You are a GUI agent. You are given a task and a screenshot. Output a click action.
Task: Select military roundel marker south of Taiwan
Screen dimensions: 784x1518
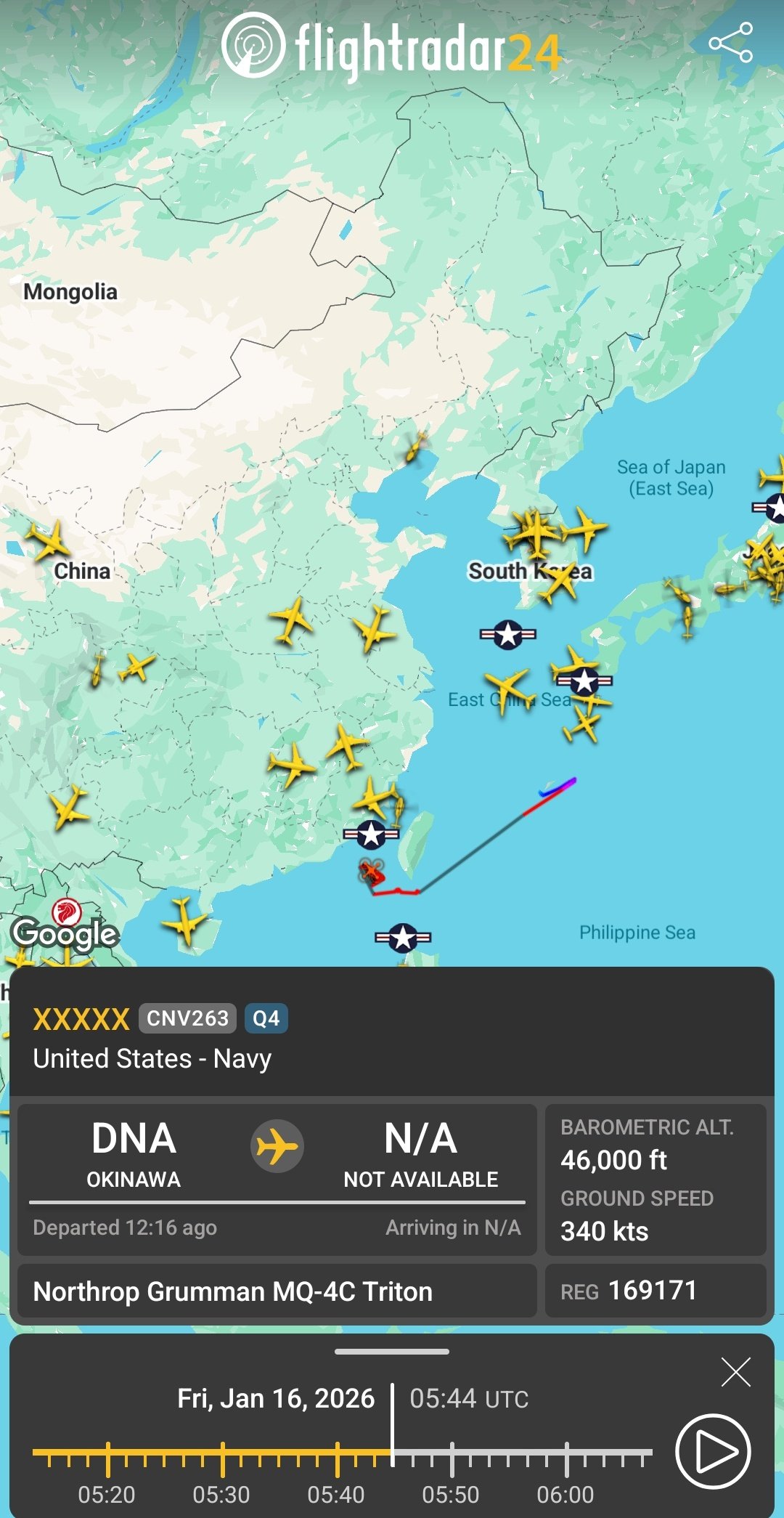point(403,938)
